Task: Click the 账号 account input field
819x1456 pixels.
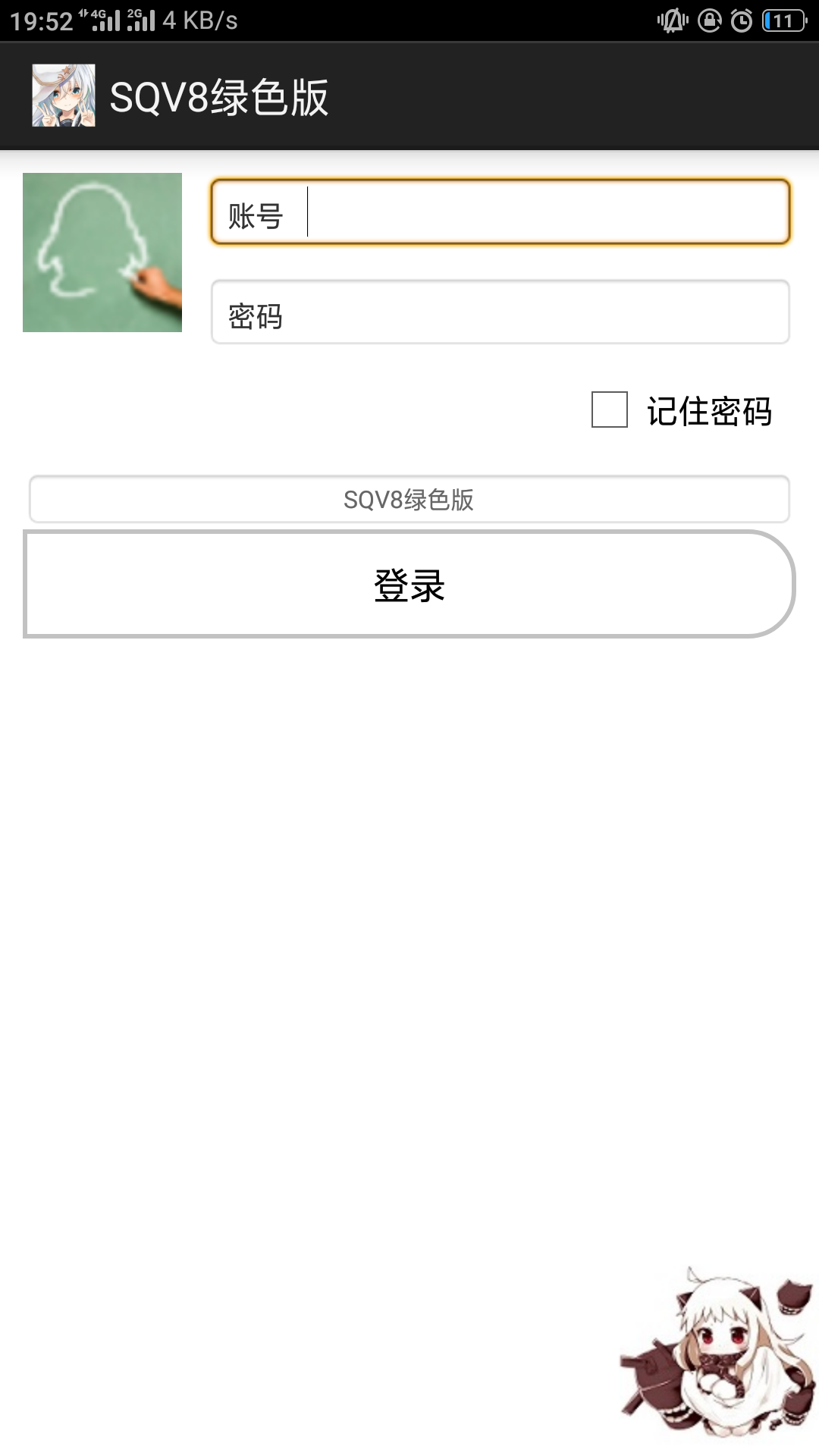Action: click(500, 214)
